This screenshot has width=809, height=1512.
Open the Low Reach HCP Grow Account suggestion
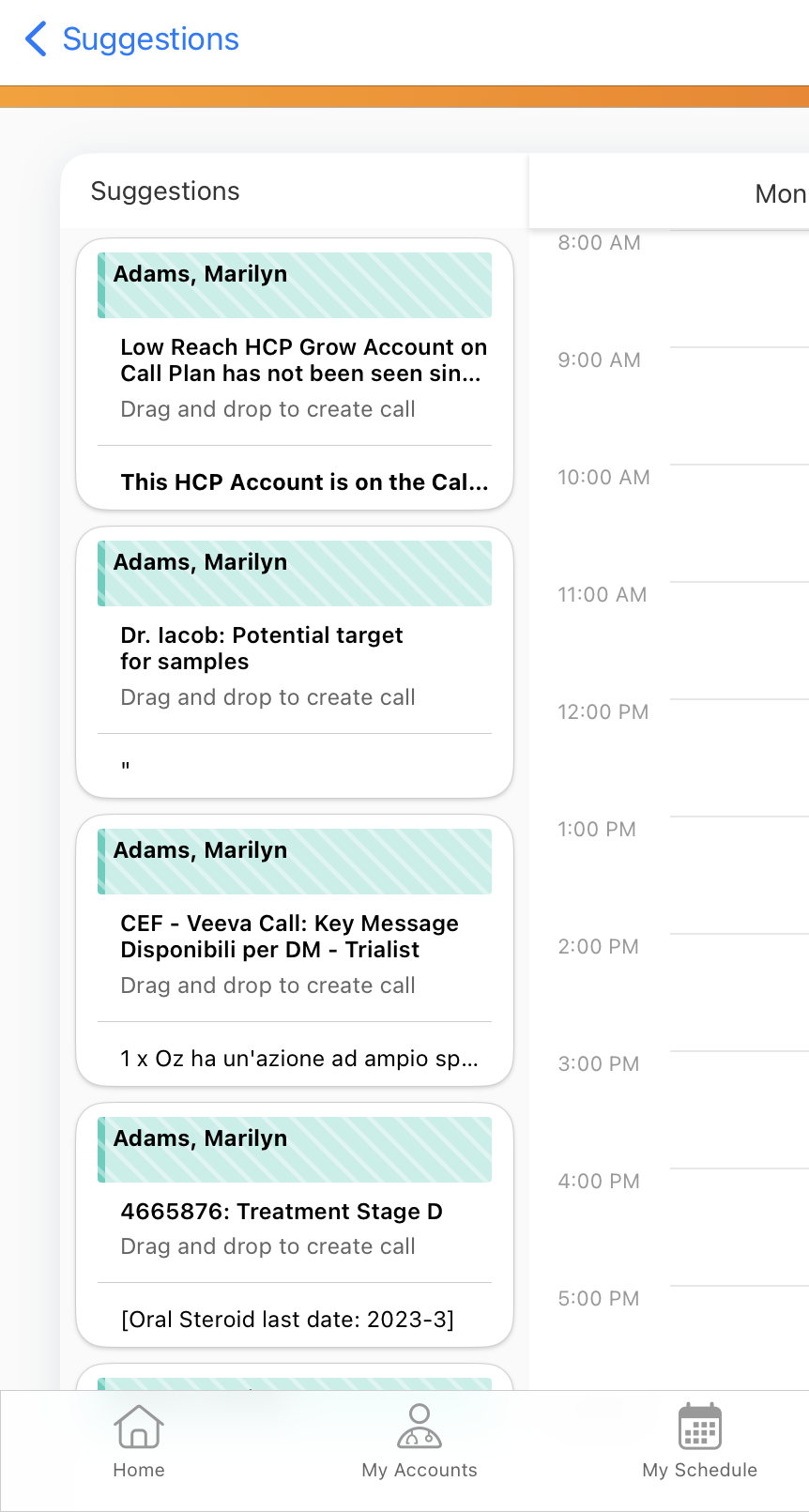[x=303, y=360]
